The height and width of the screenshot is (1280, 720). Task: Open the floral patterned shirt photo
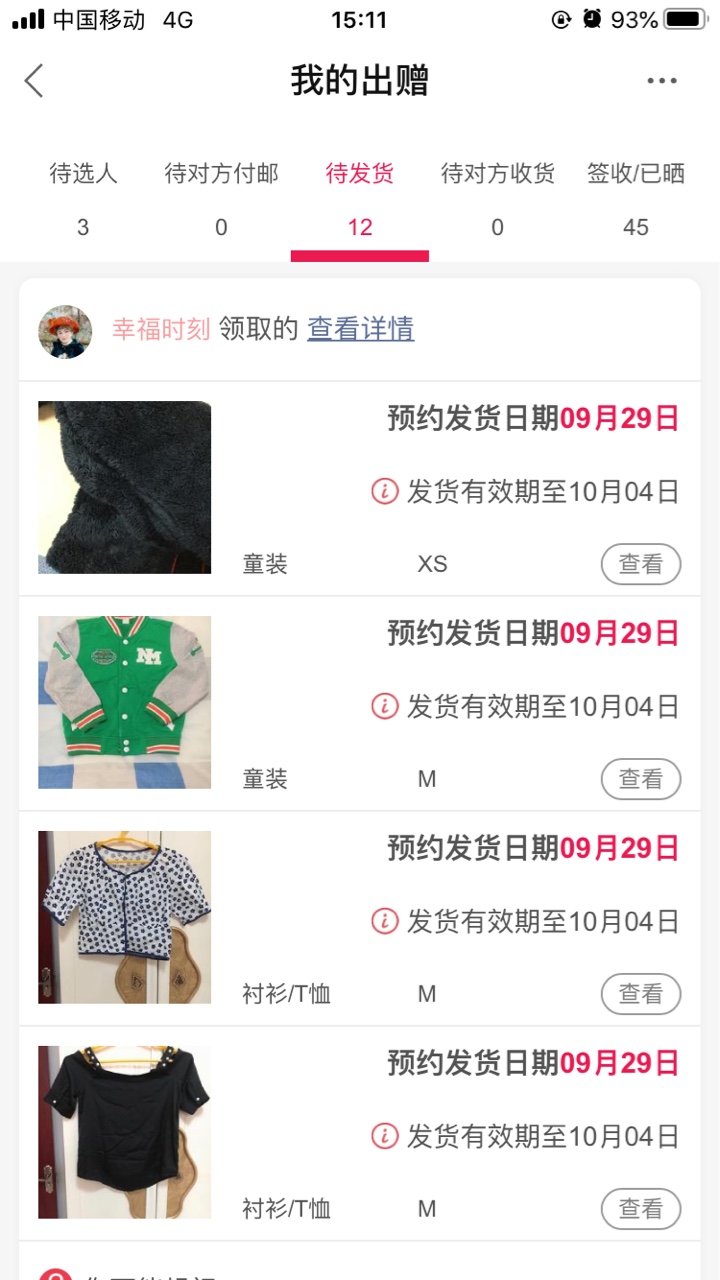125,917
